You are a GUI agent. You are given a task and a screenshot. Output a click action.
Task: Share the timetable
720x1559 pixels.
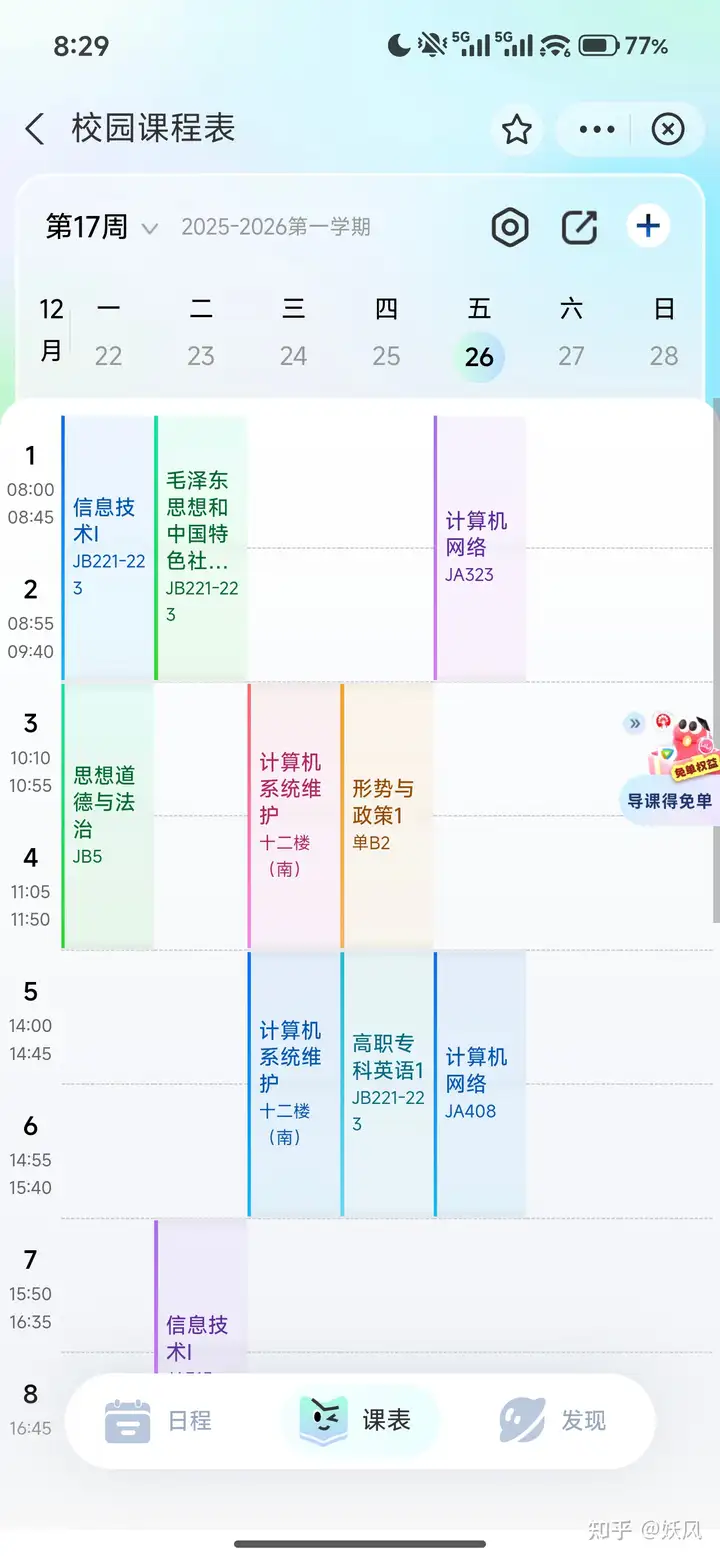click(579, 228)
